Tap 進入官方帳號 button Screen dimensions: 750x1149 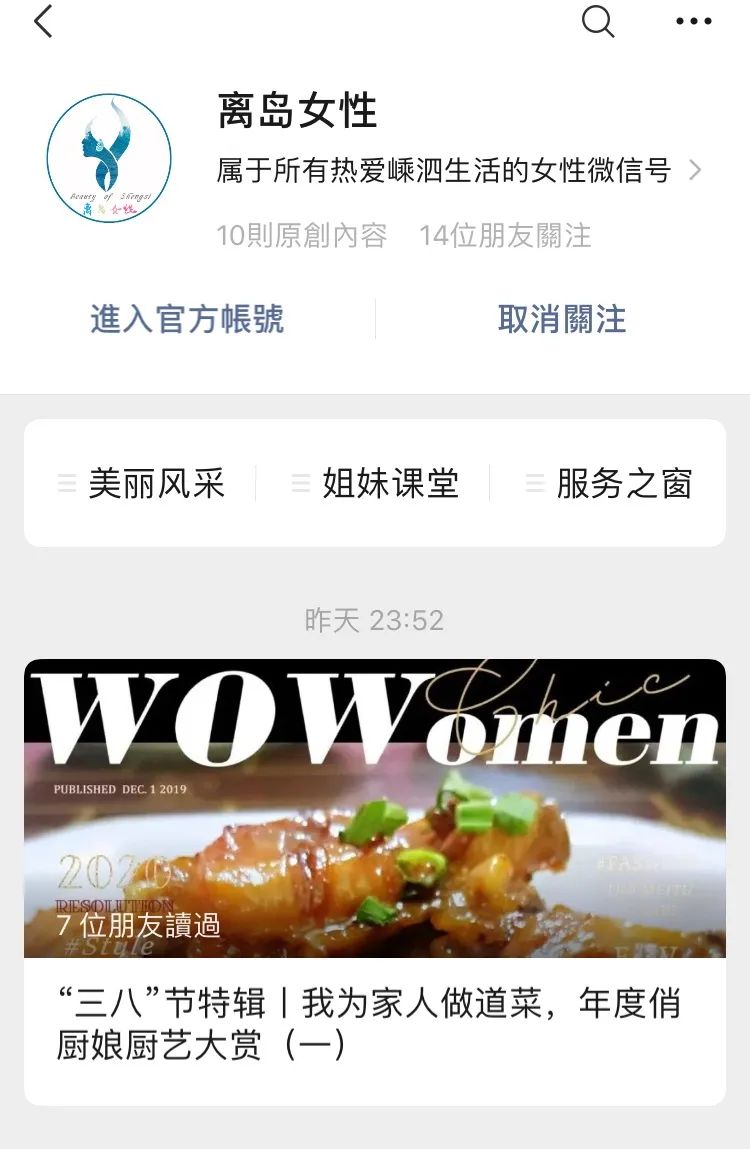[x=188, y=319]
